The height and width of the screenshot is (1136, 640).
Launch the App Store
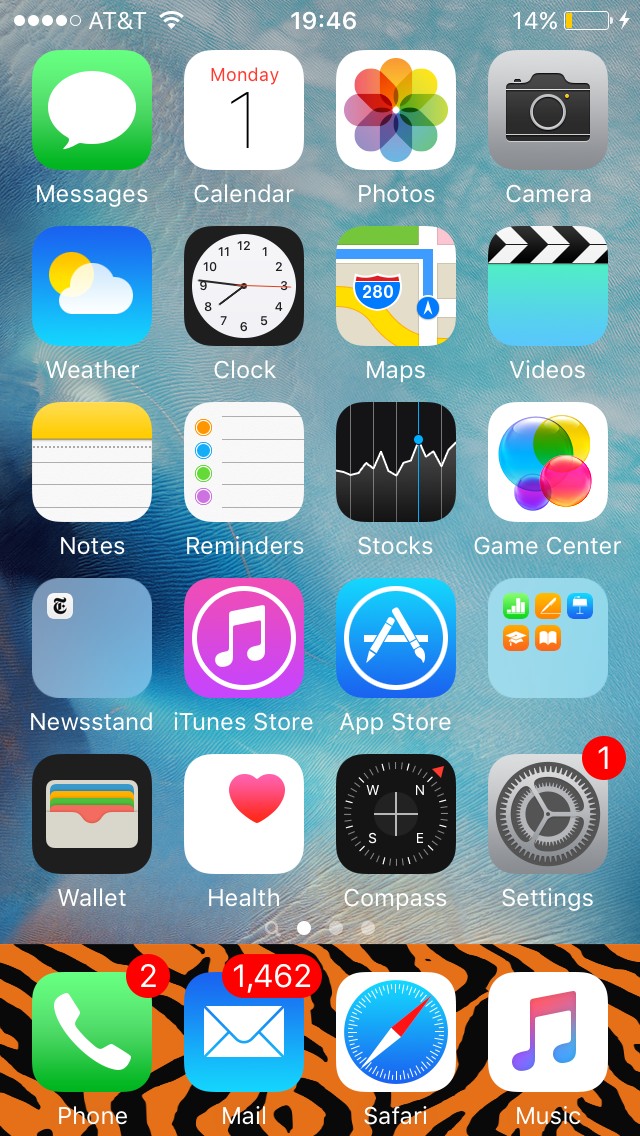pyautogui.click(x=396, y=638)
